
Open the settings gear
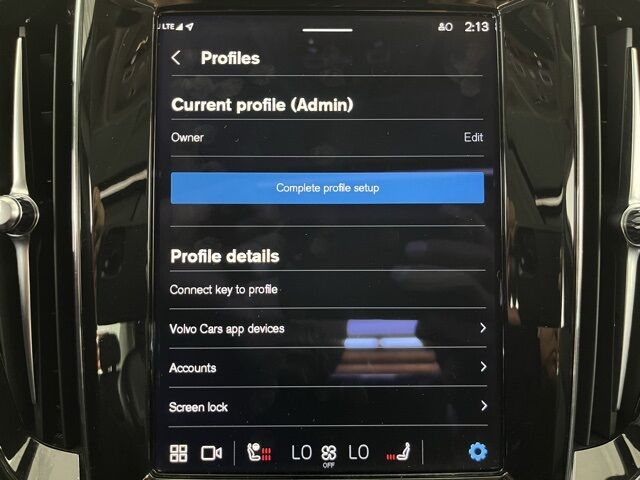(x=478, y=452)
